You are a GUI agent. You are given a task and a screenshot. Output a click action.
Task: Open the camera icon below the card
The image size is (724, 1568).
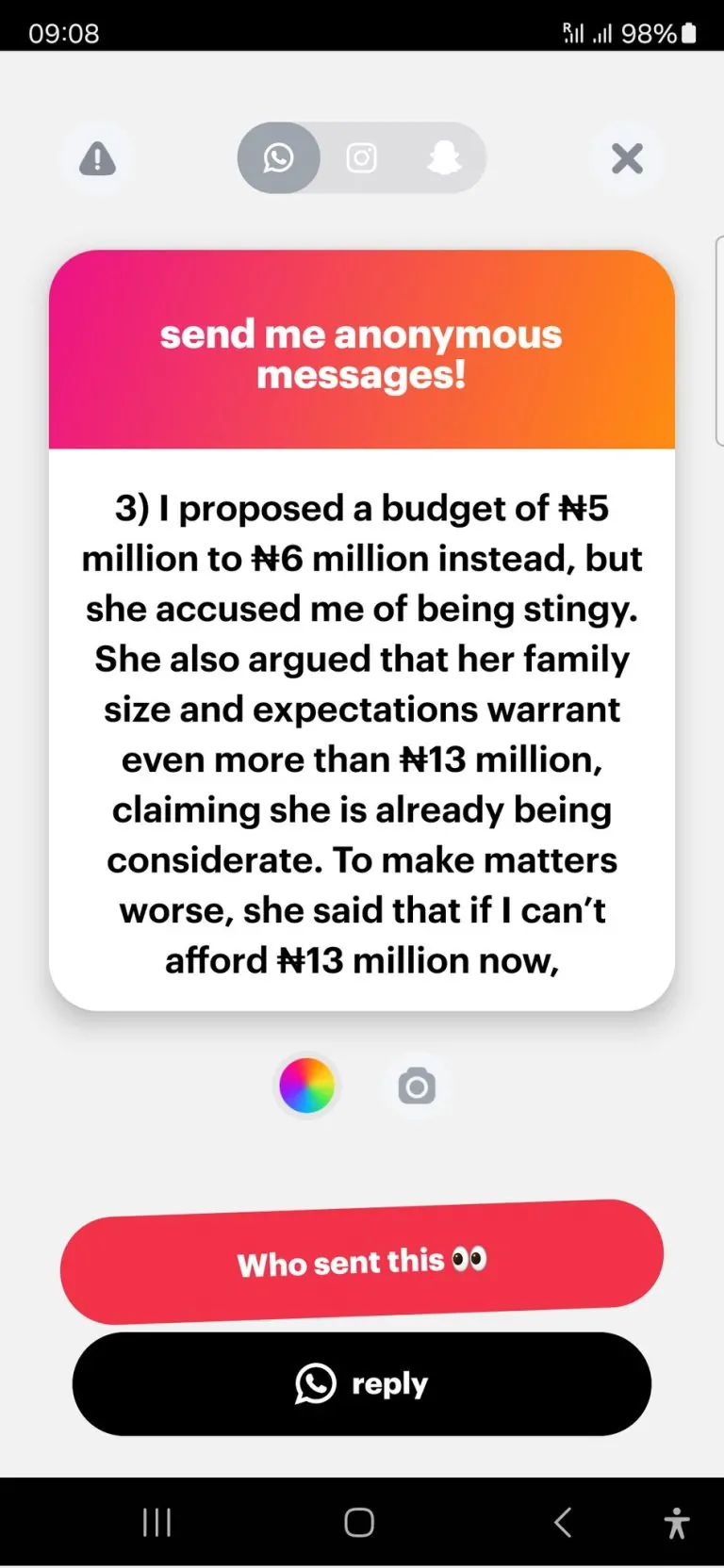pos(416,1086)
